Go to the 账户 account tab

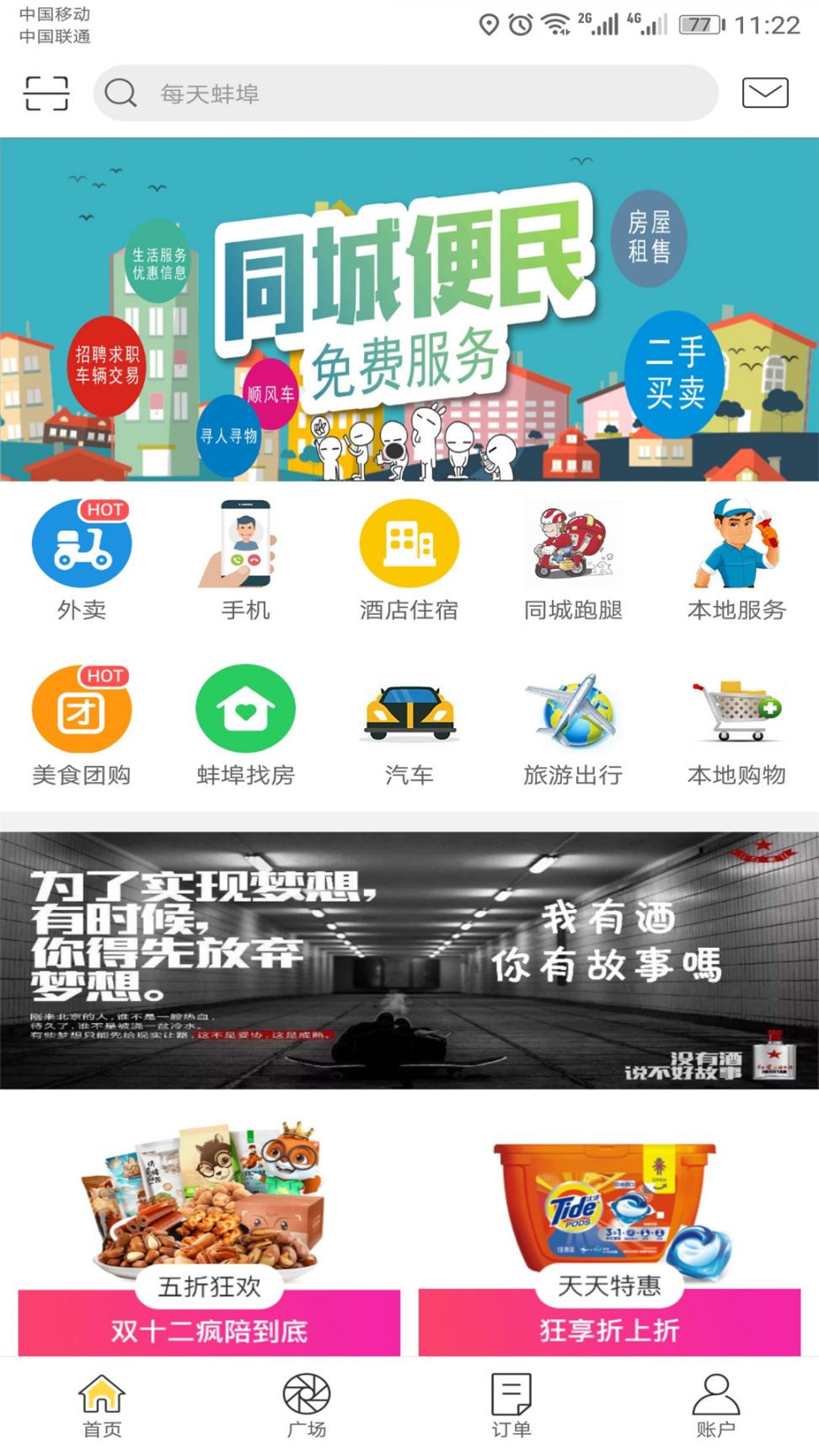[715, 1405]
